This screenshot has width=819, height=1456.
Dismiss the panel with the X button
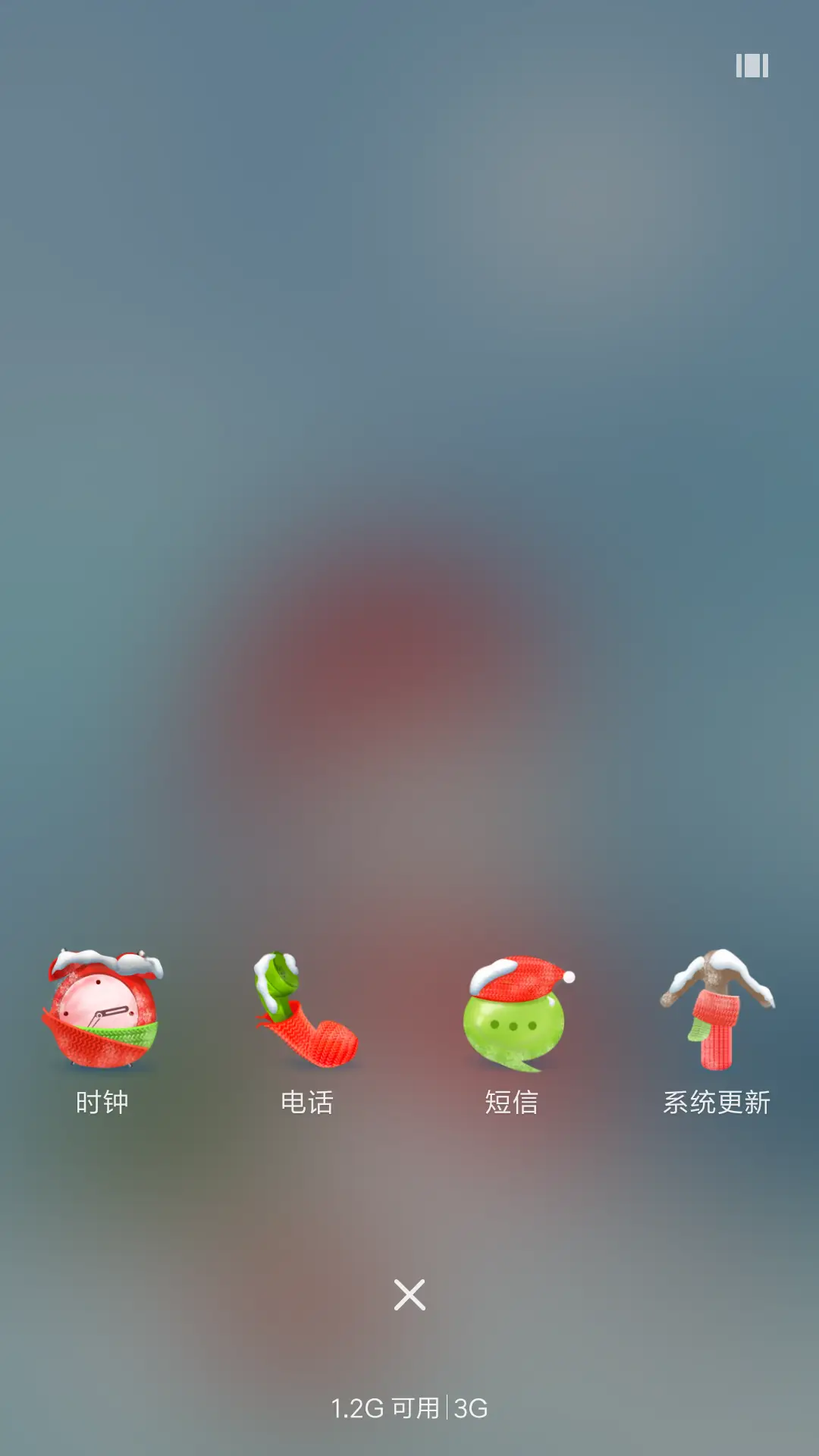(x=409, y=1293)
